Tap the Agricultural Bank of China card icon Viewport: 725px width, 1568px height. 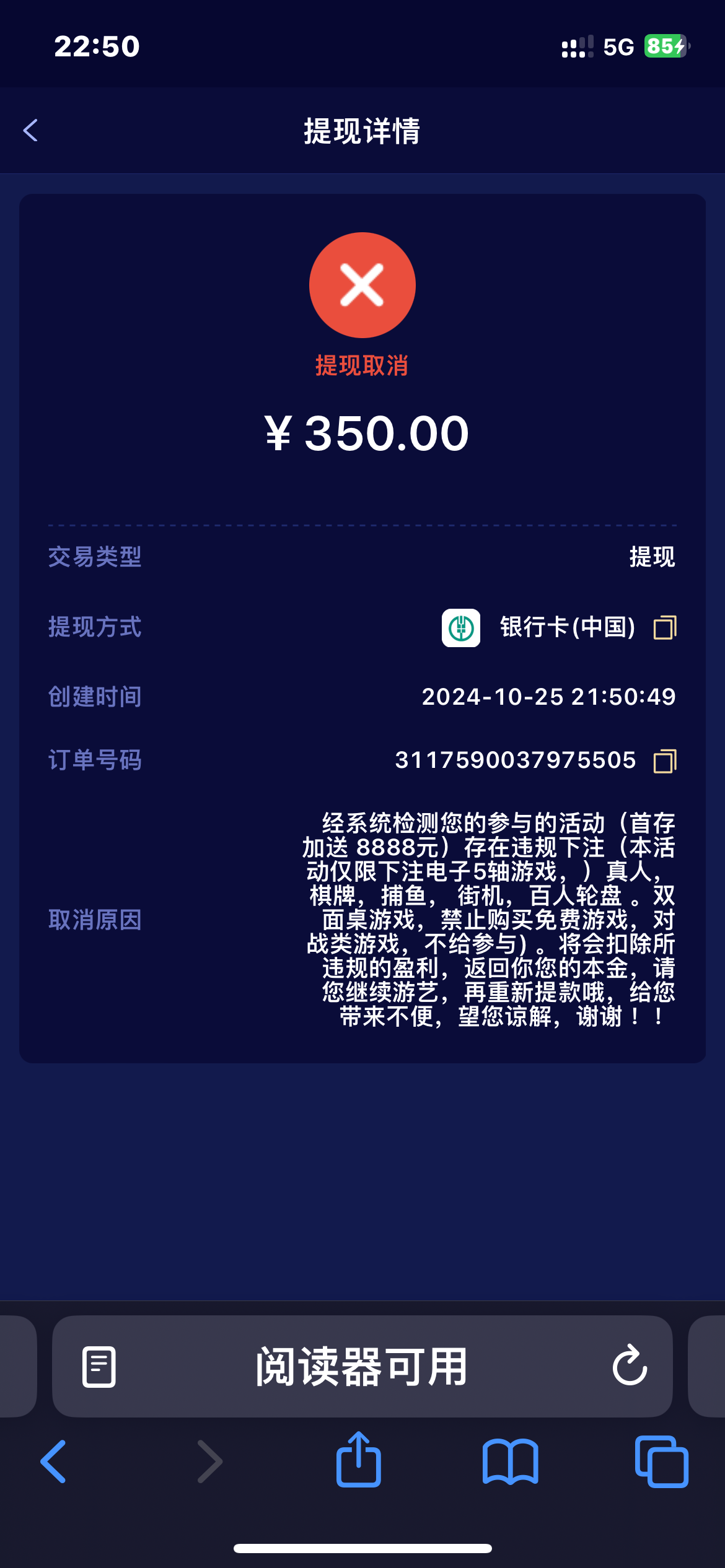coord(460,627)
